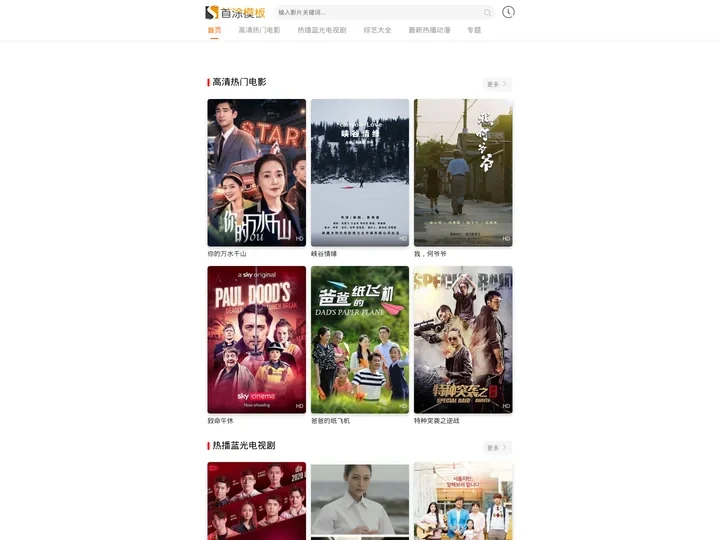
Task: Open the movie 峡谷情缘
Action: click(359, 173)
